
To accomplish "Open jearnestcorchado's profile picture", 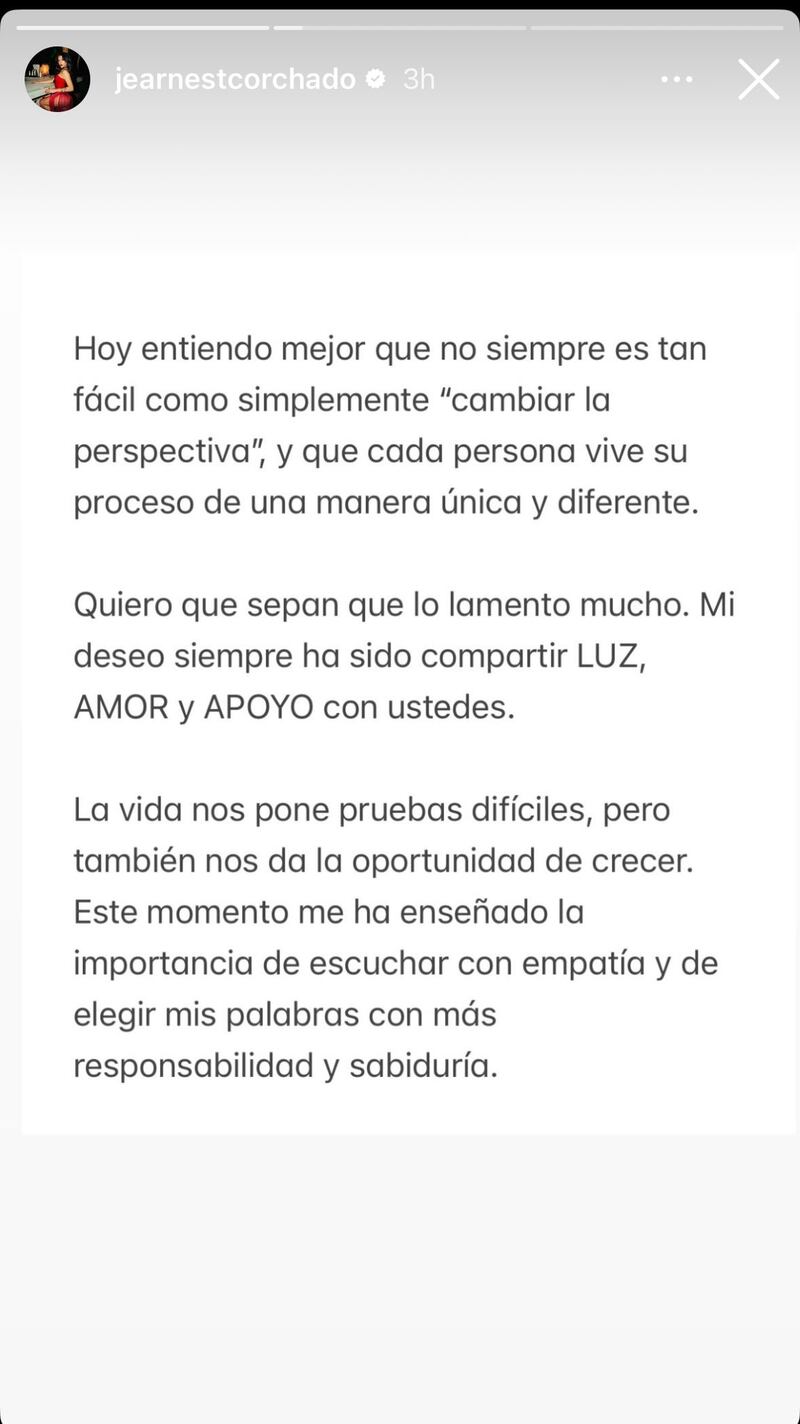I will [57, 79].
